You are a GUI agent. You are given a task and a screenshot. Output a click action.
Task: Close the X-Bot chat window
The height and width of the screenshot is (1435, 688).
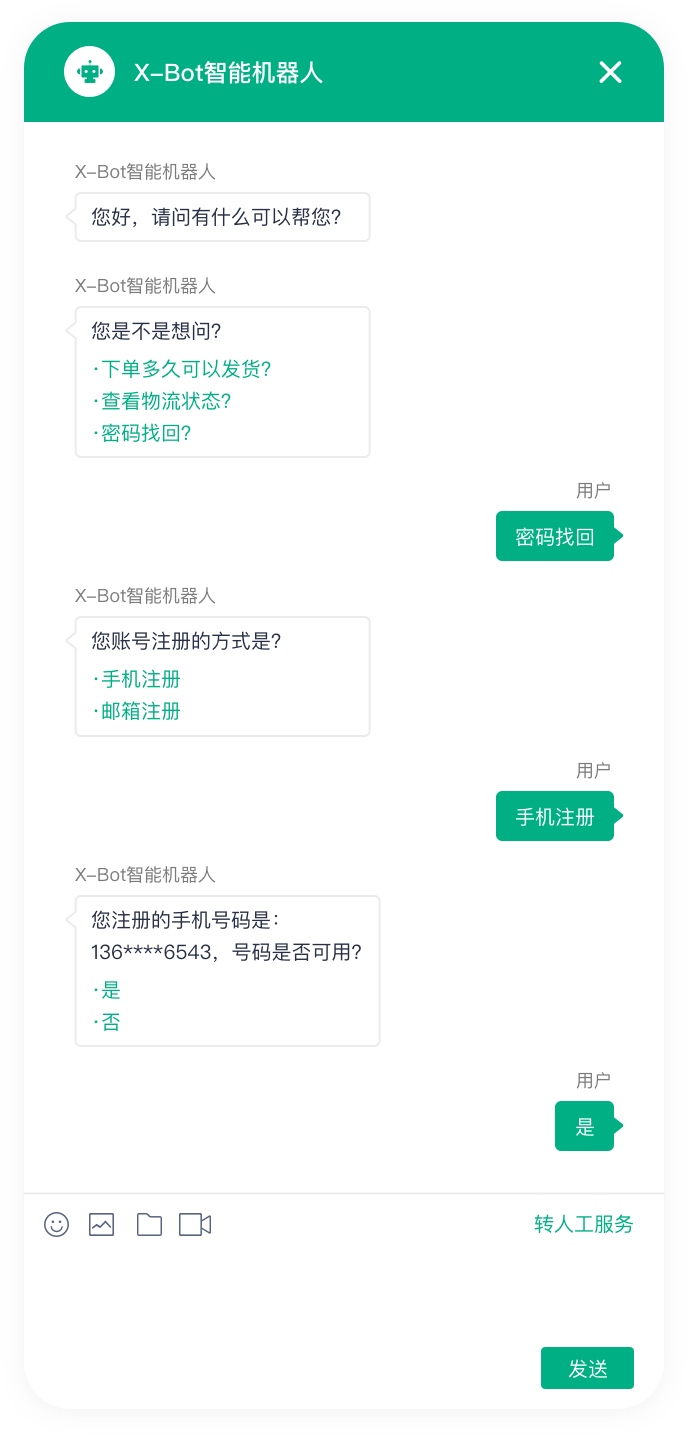(x=610, y=72)
